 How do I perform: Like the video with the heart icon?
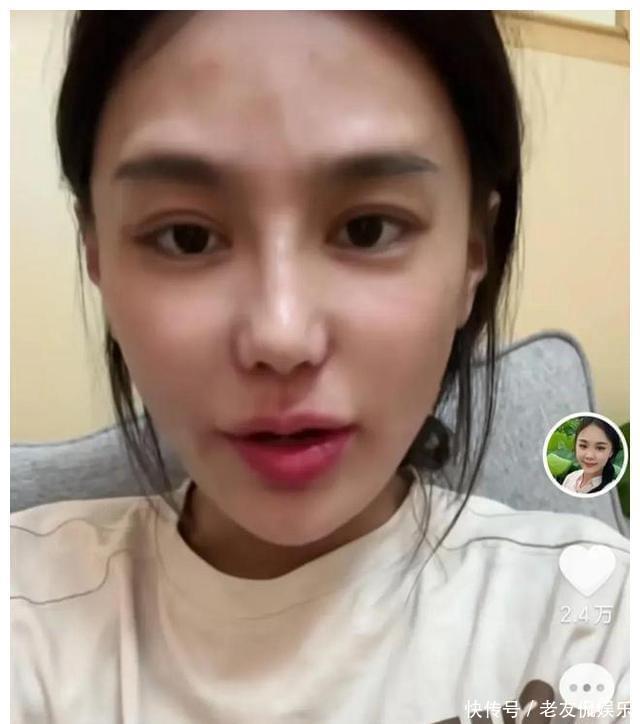click(586, 569)
